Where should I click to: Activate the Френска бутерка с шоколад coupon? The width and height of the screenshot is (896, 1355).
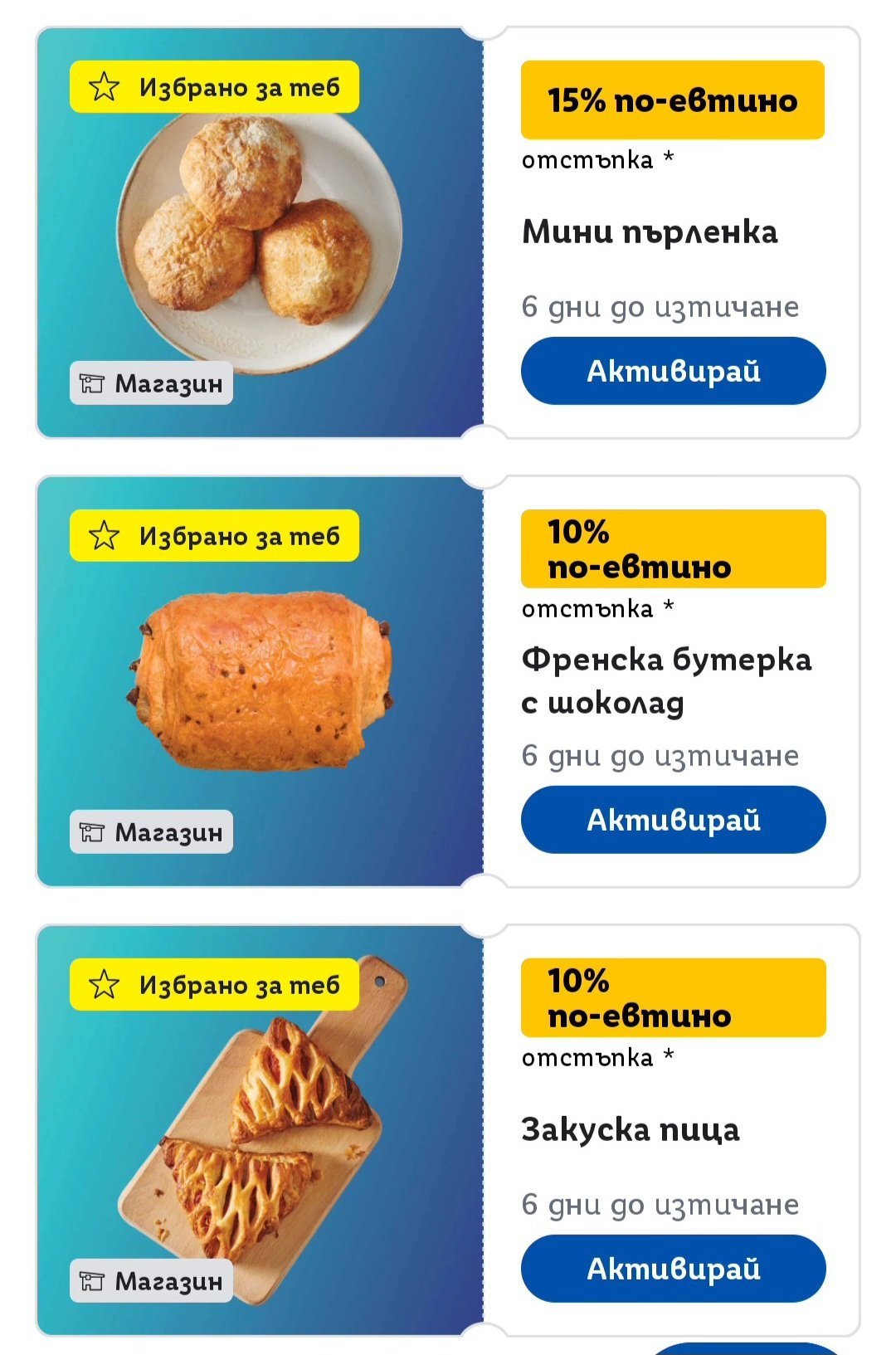[x=673, y=820]
